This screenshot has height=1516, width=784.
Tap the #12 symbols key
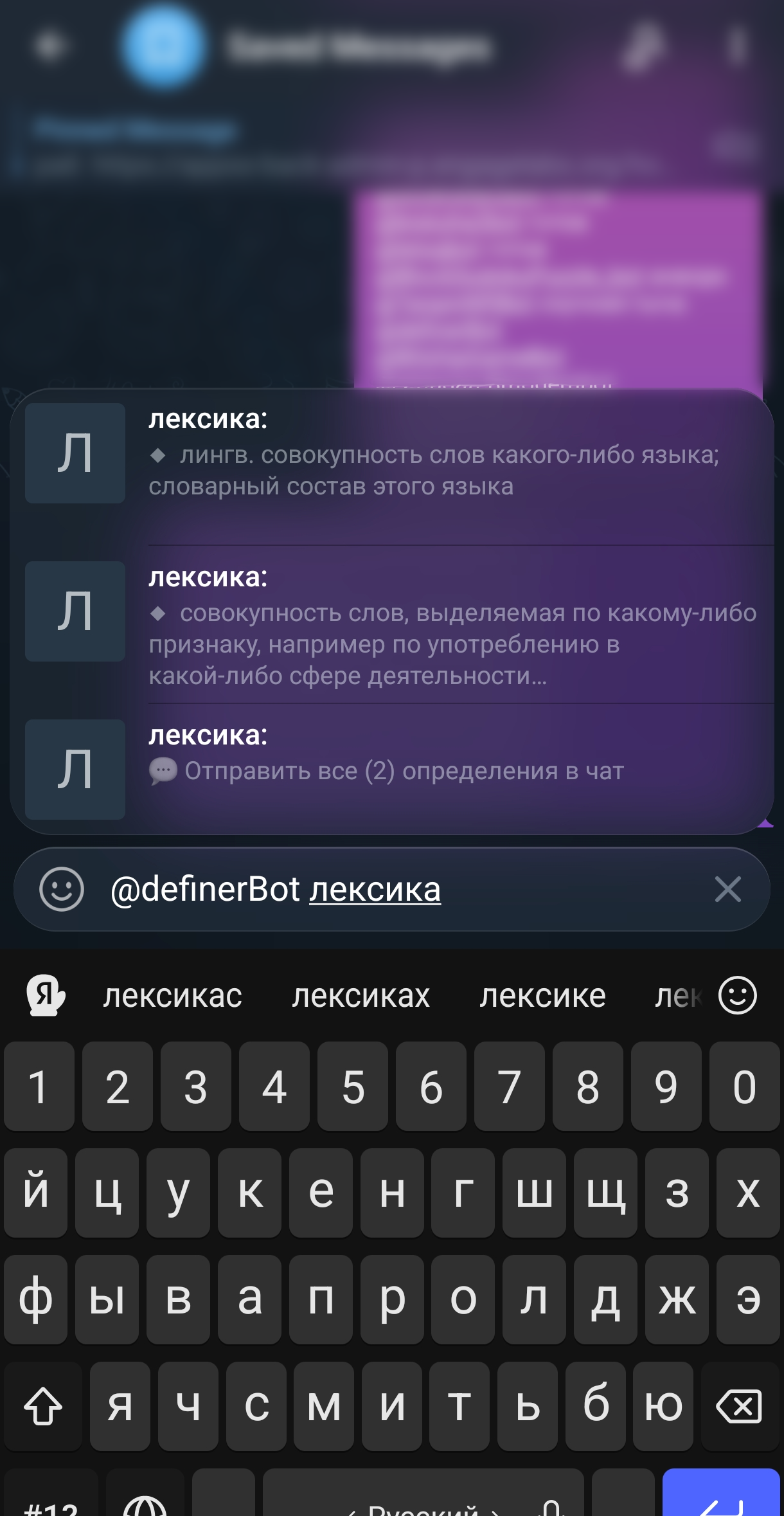click(x=51, y=1498)
